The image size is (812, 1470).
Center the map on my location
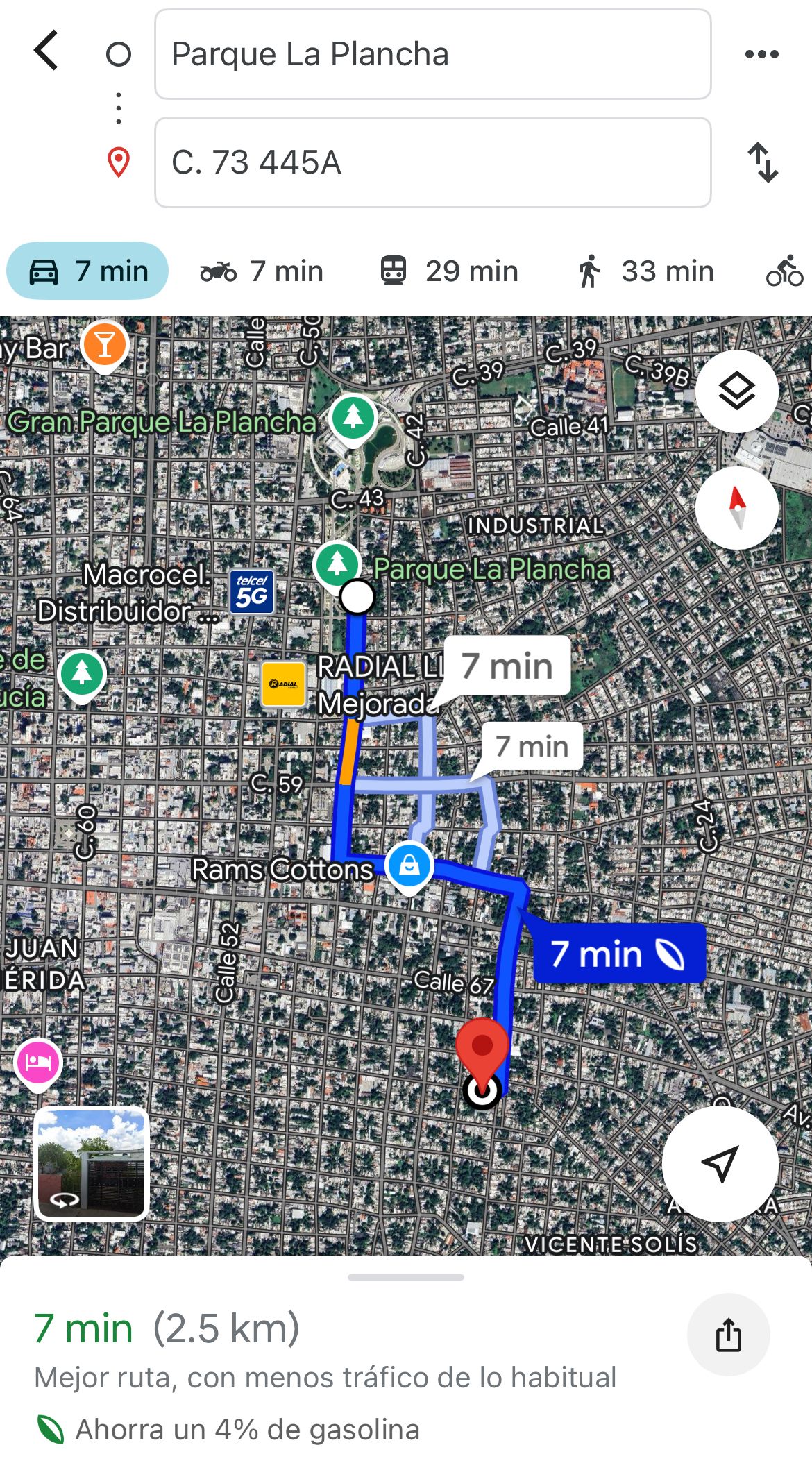pyautogui.click(x=720, y=1163)
